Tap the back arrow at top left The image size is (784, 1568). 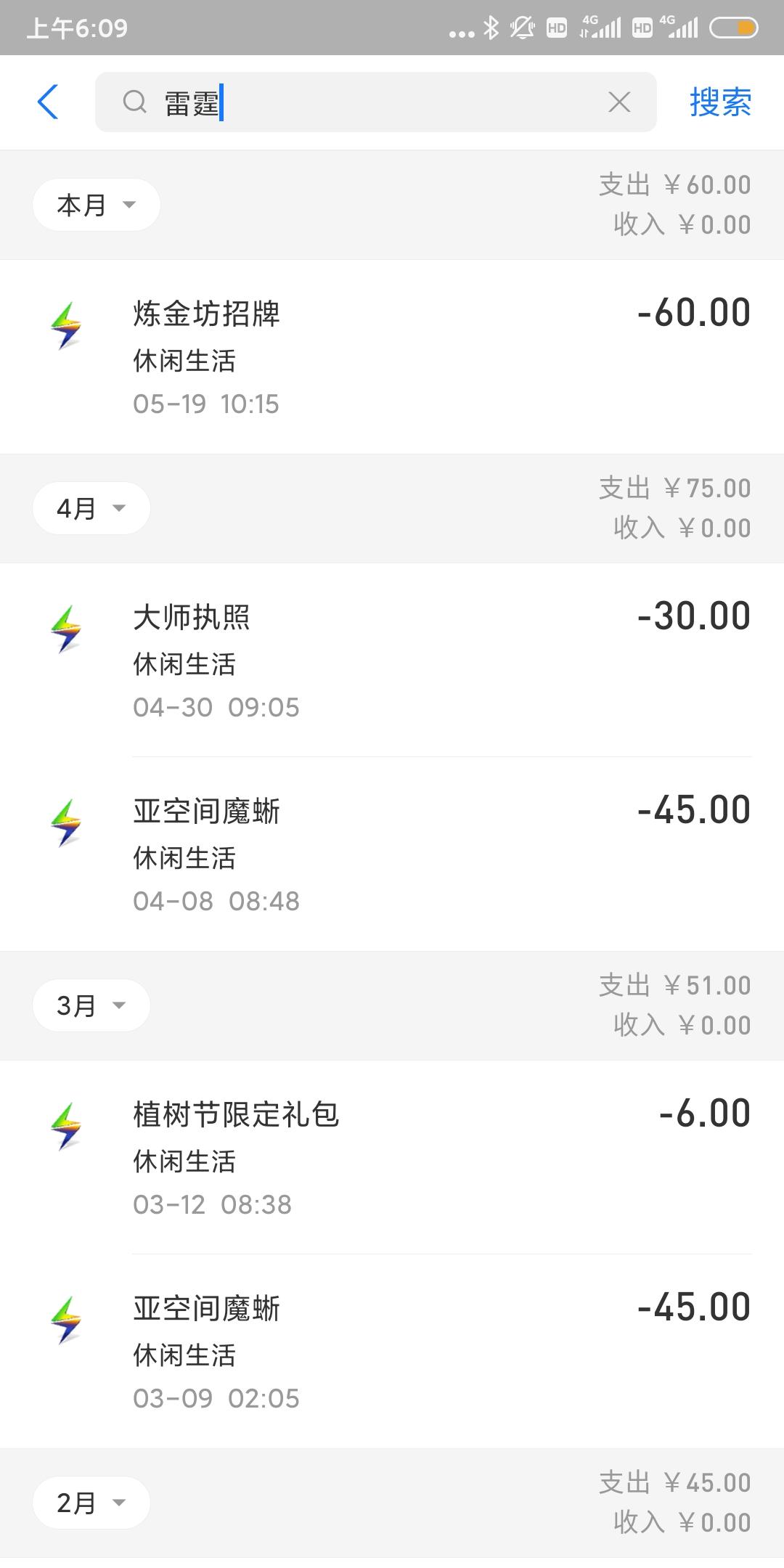click(48, 102)
